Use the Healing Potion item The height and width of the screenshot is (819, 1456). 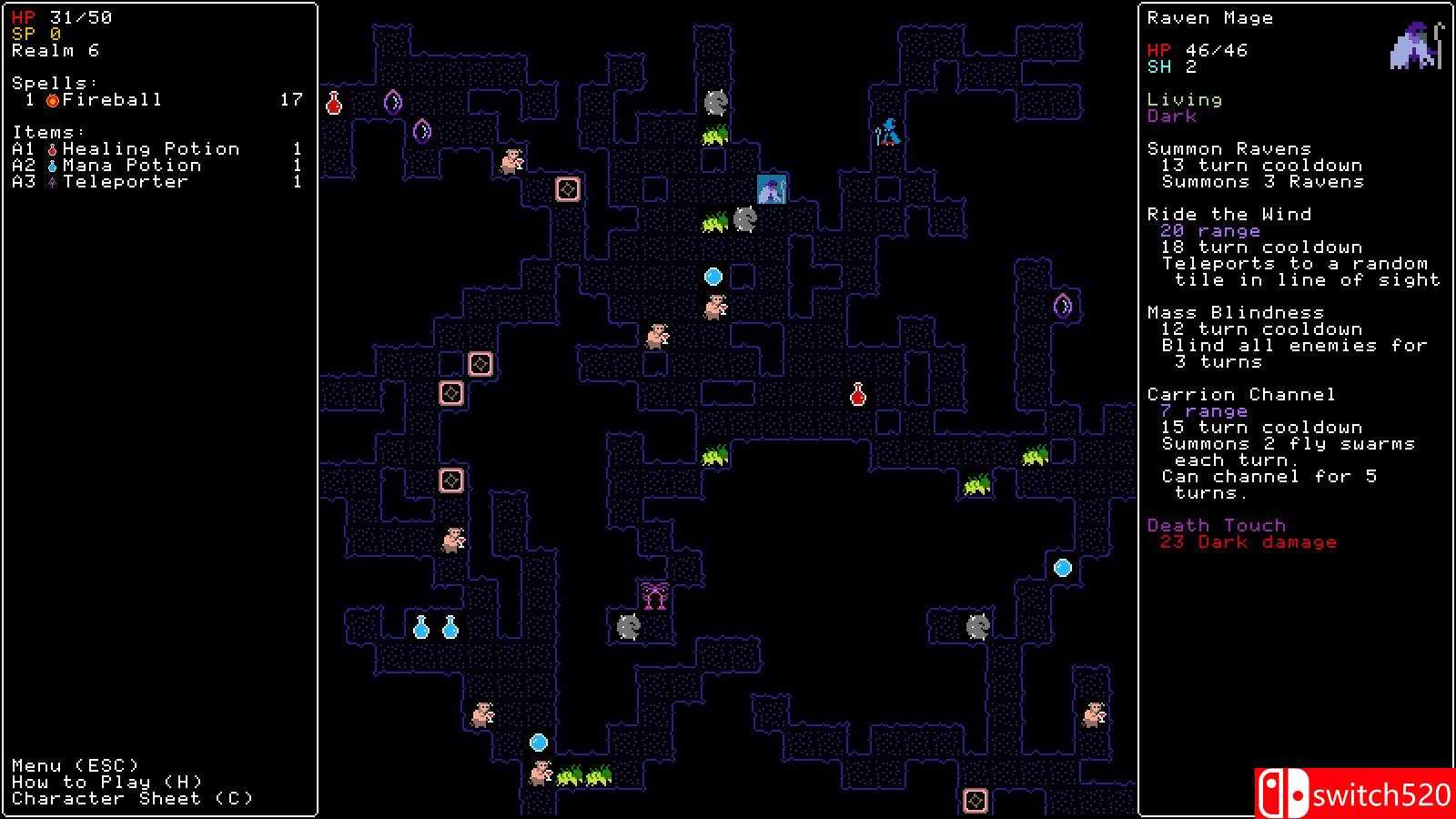point(150,149)
